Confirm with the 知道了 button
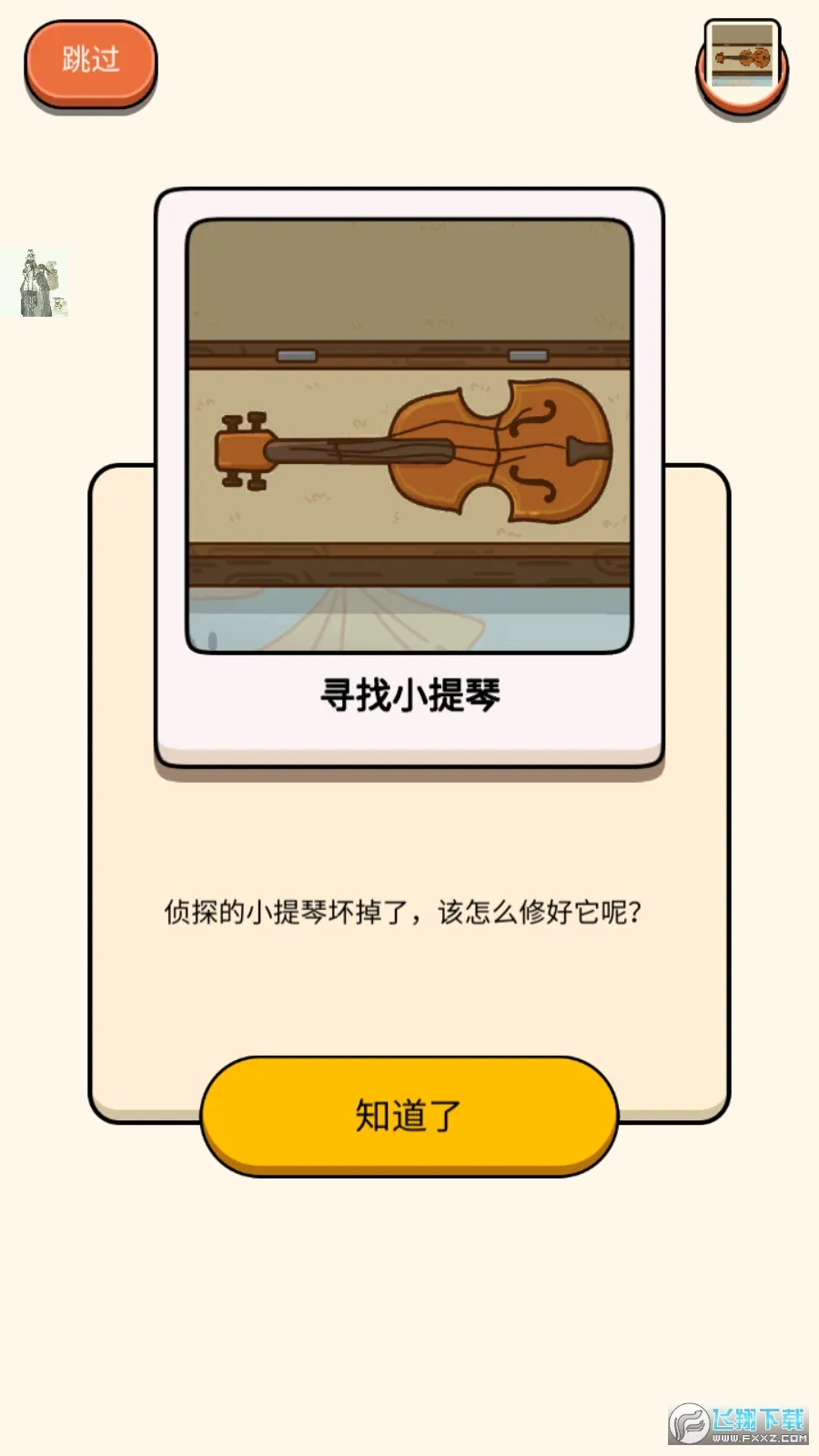The height and width of the screenshot is (1456, 819). click(x=409, y=1115)
